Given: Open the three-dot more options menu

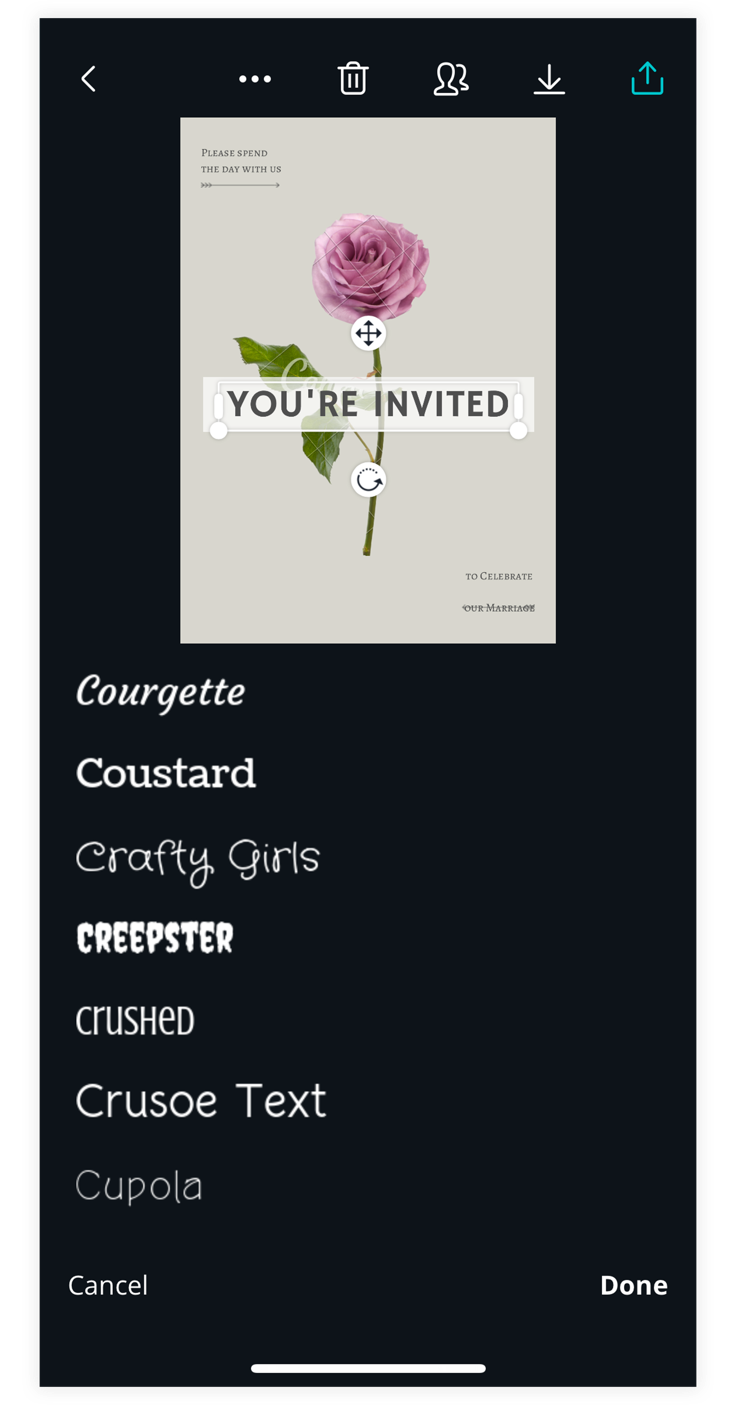Looking at the screenshot, I should click(x=255, y=79).
